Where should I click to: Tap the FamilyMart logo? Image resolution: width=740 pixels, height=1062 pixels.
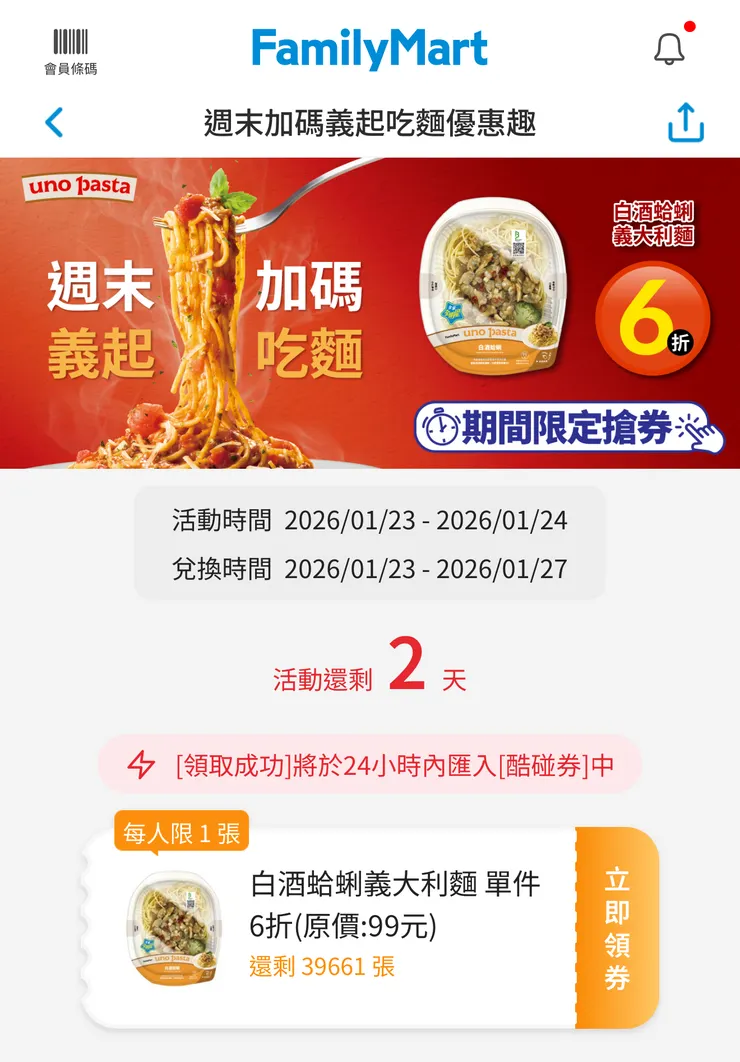pos(370,48)
